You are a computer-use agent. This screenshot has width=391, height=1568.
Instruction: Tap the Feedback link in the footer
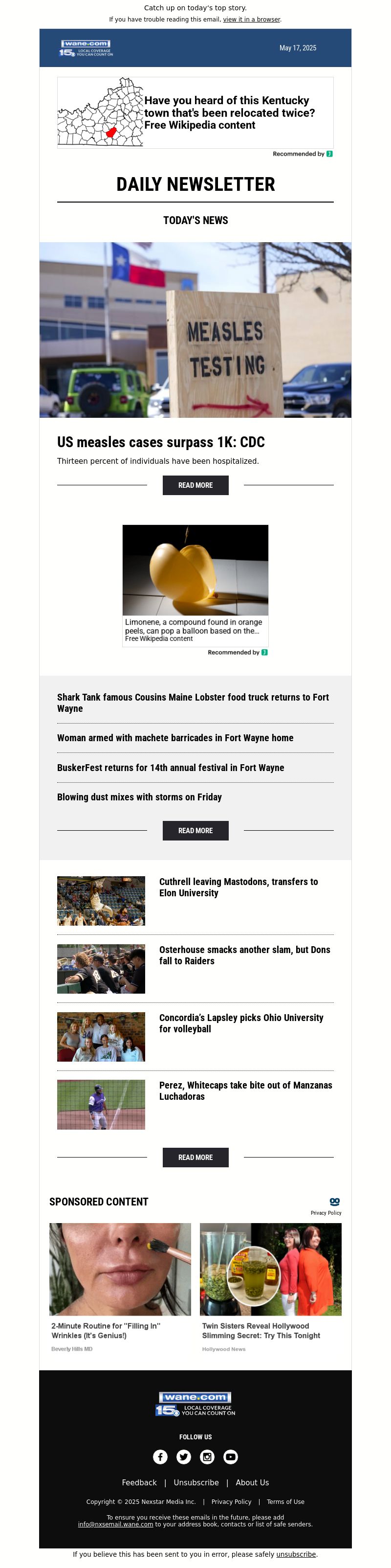point(139,1483)
